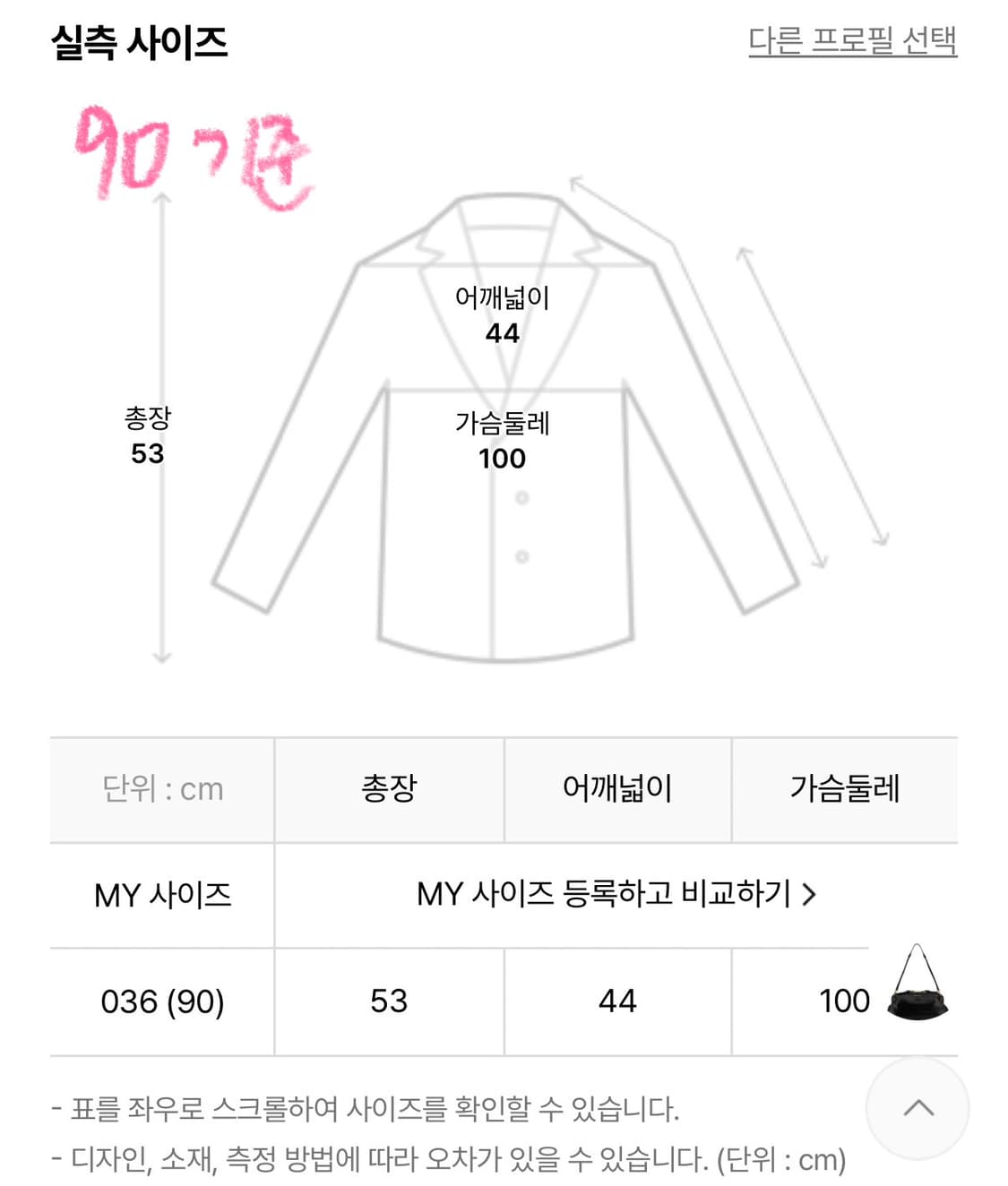
Task: Click the 단위 : cm table cell
Action: tap(161, 789)
